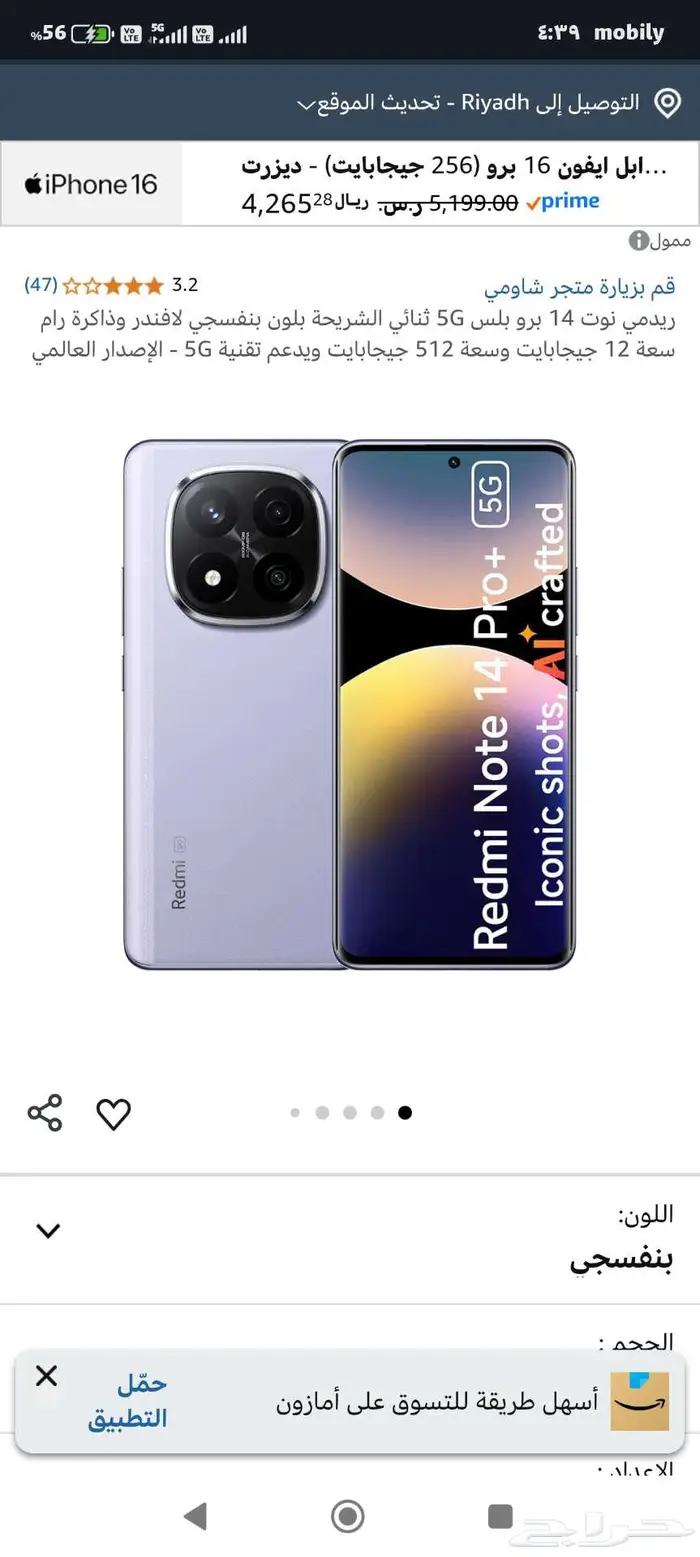Dismiss the Amazon app banner

(46, 1376)
